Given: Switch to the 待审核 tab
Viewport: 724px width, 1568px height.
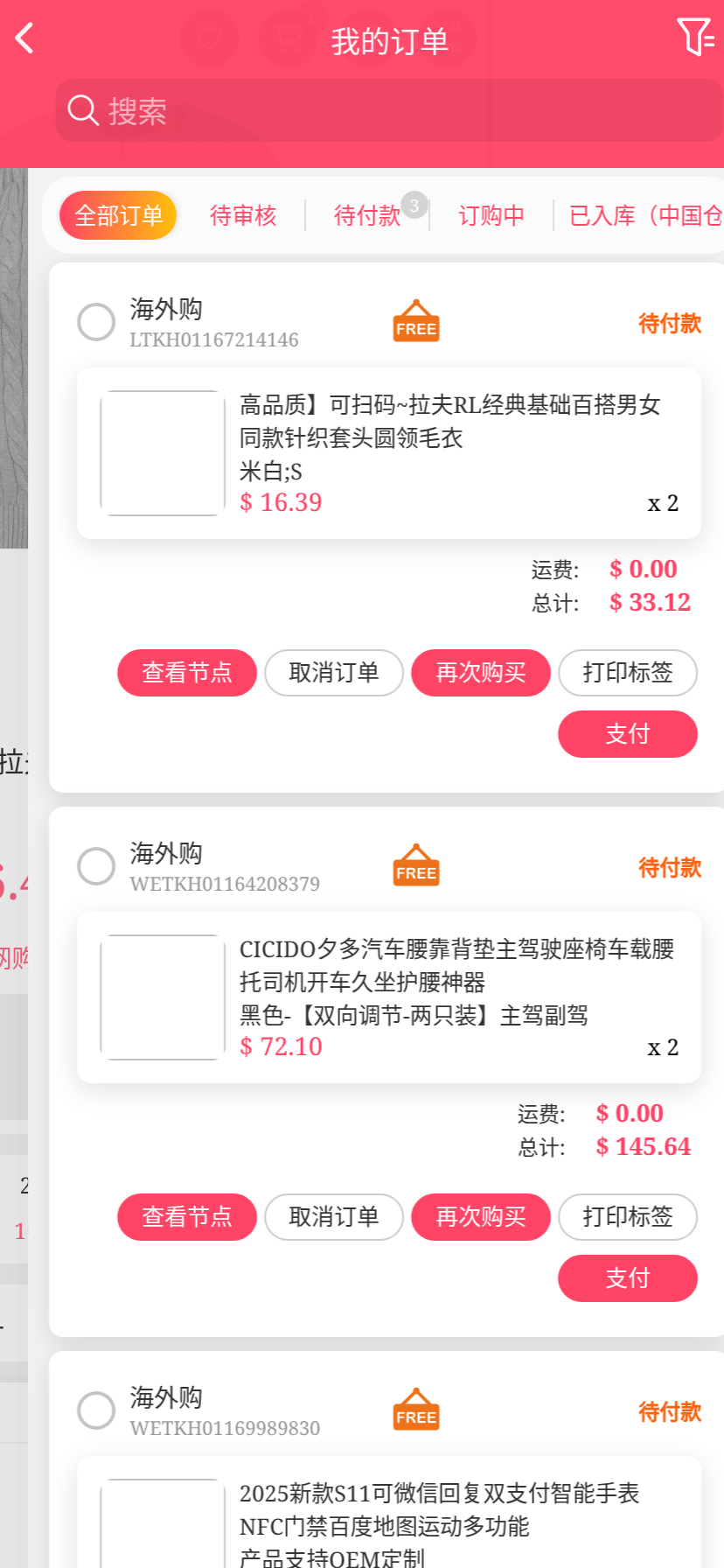Looking at the screenshot, I should click(243, 215).
